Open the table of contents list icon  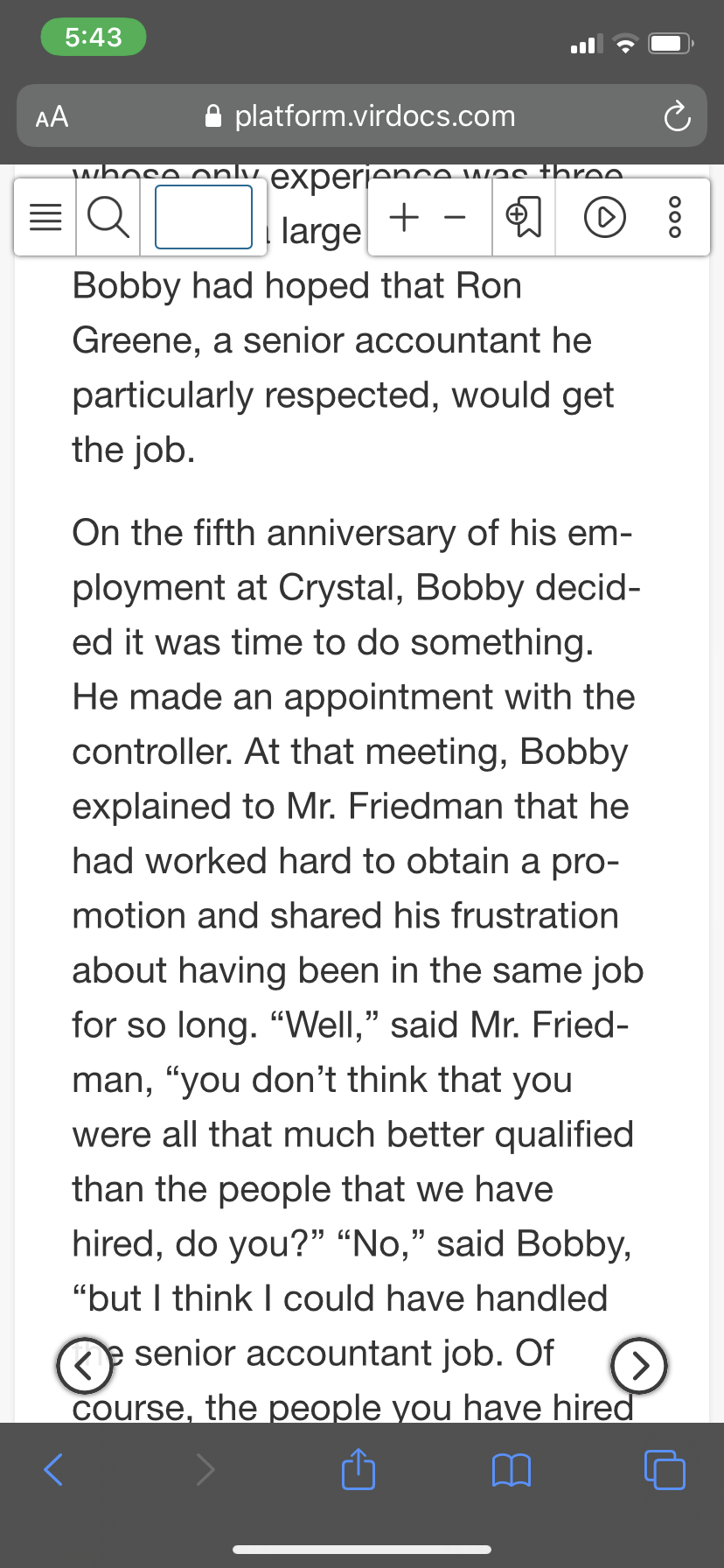46,217
